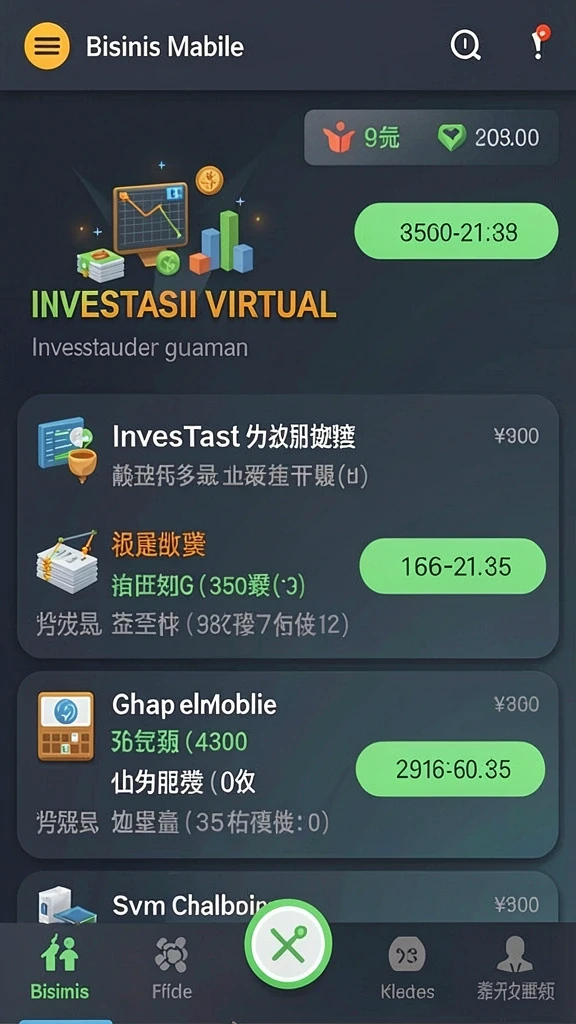576x1024 pixels.
Task: Open the alert icon with red dot
Action: [539, 43]
